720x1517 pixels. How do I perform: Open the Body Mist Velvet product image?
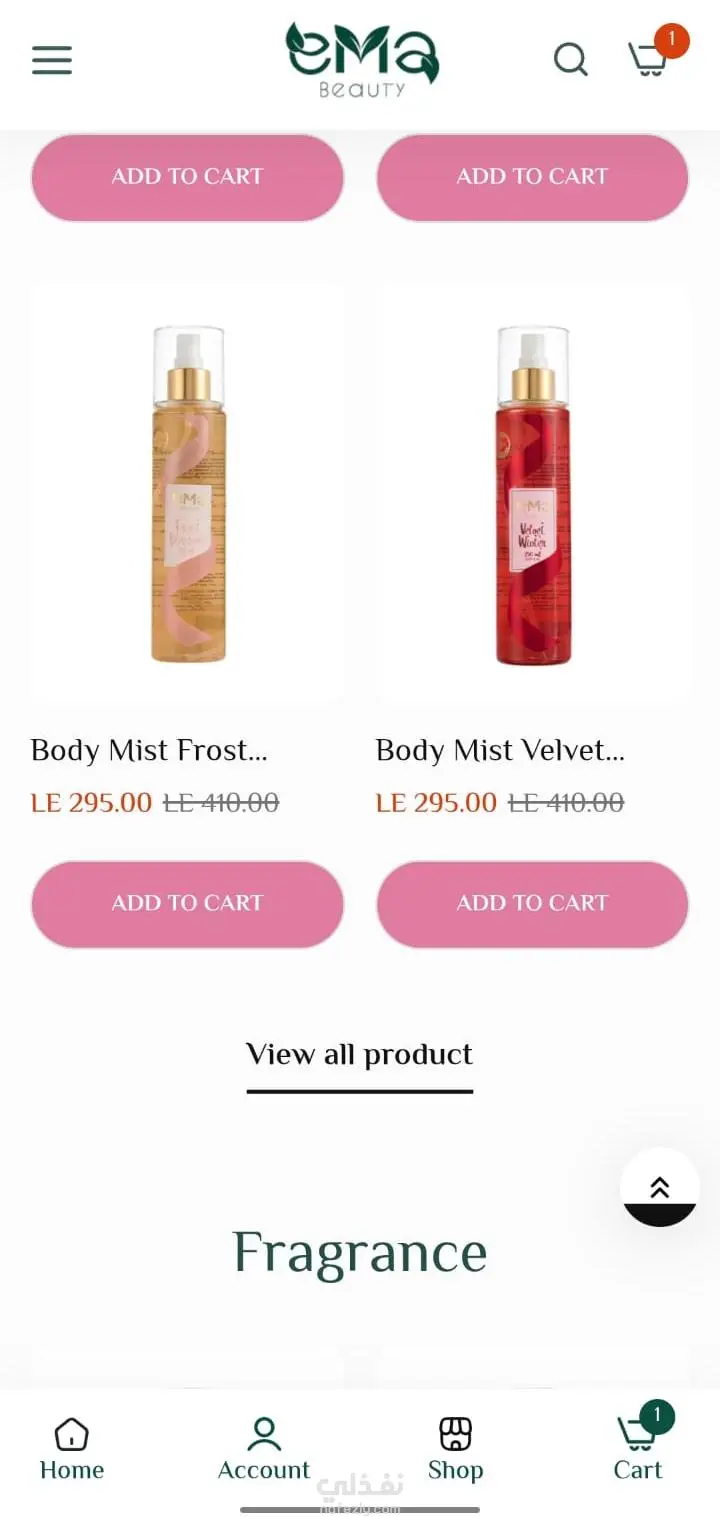click(533, 494)
